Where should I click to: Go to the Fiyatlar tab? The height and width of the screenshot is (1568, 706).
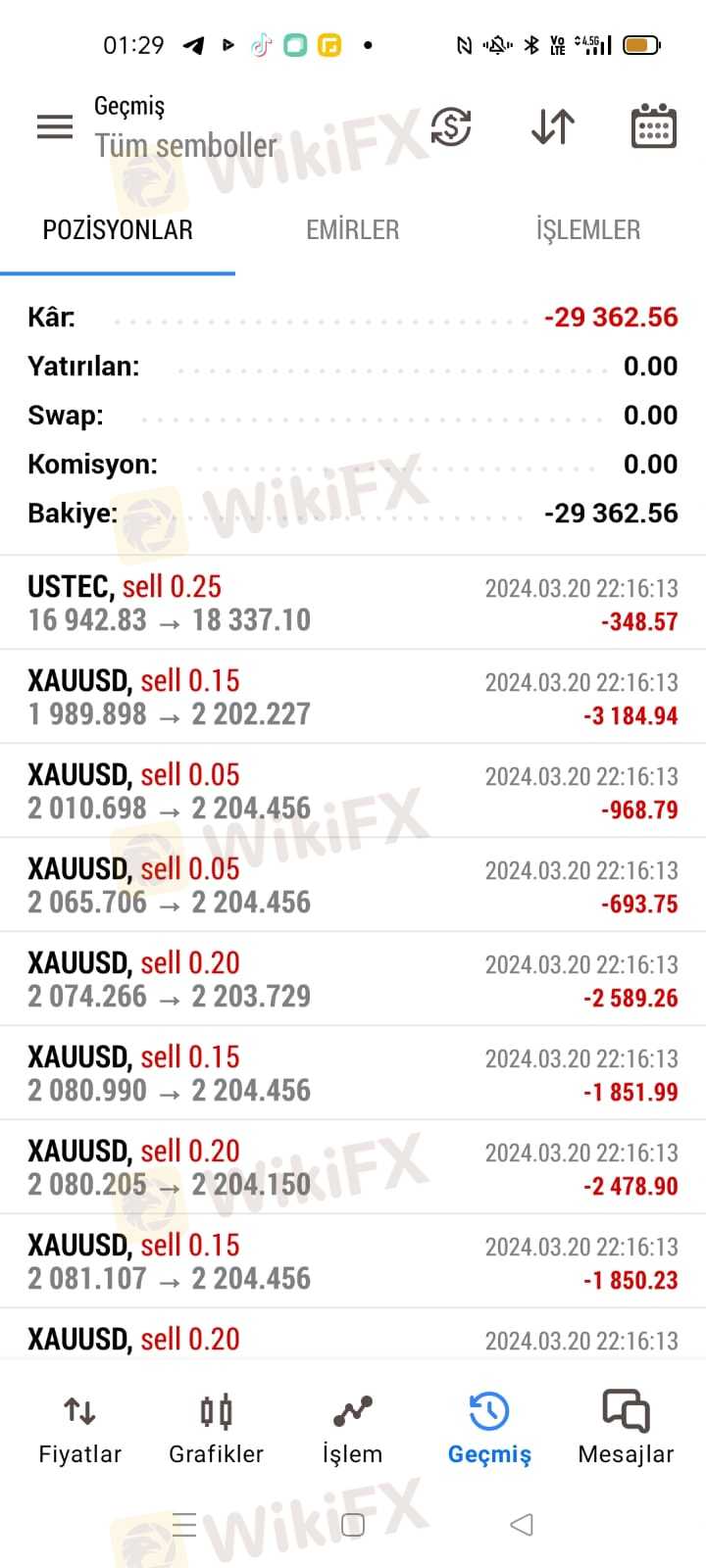coord(79,1429)
